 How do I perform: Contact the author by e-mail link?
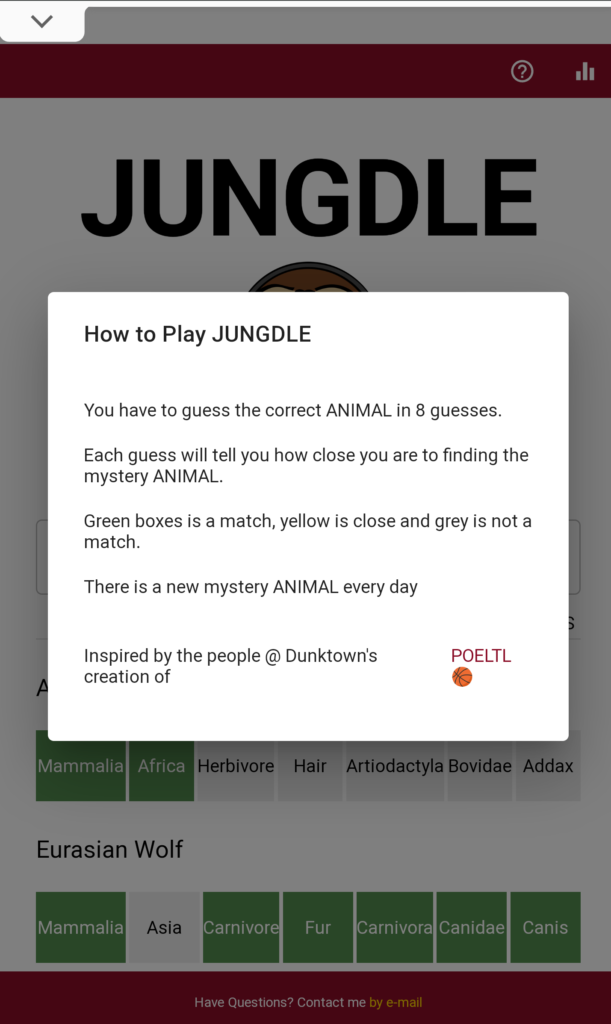(x=396, y=1002)
